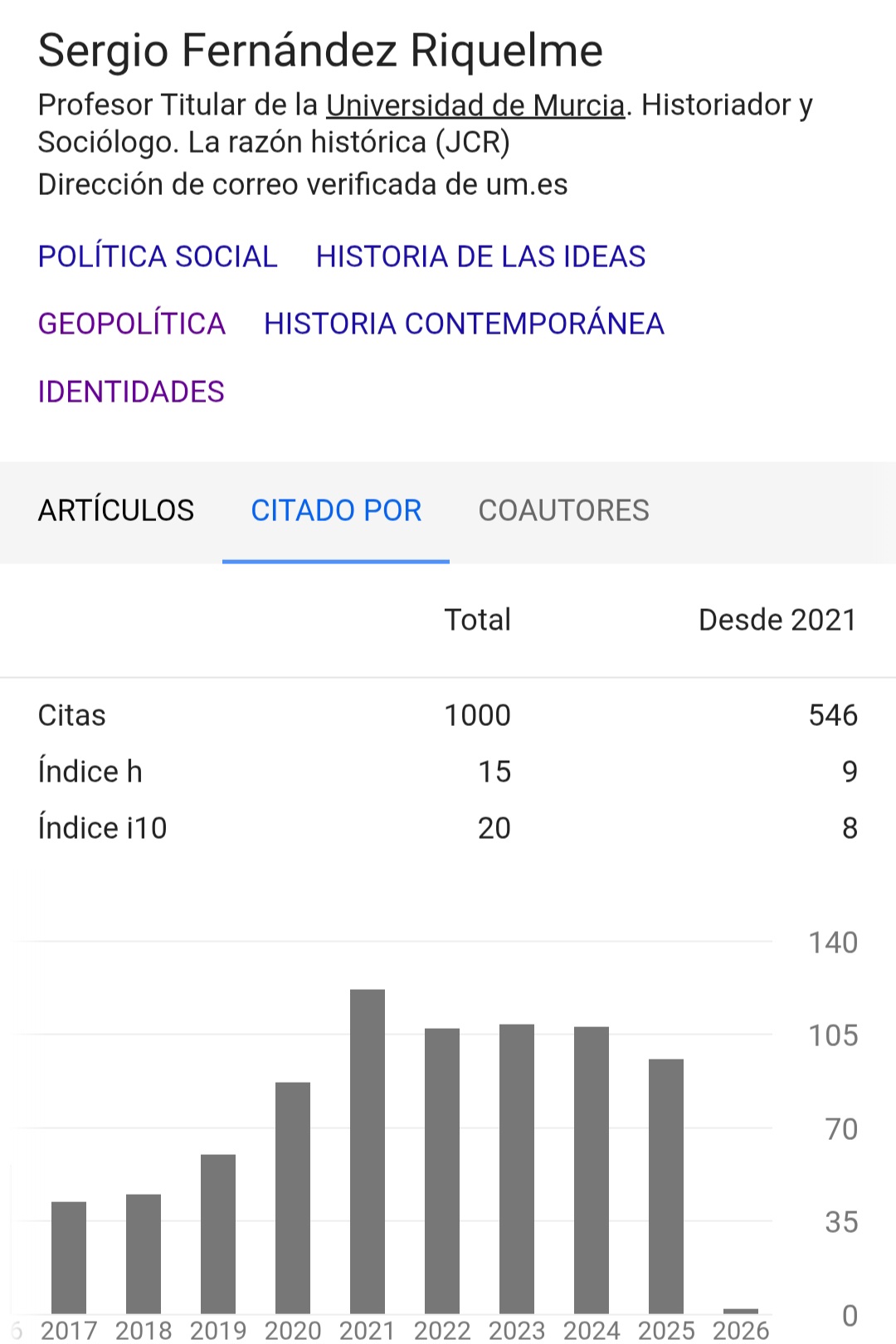The height and width of the screenshot is (1344, 896).
Task: View the HISTORIA CONTEMPORÁNEA topic
Action: tap(464, 324)
